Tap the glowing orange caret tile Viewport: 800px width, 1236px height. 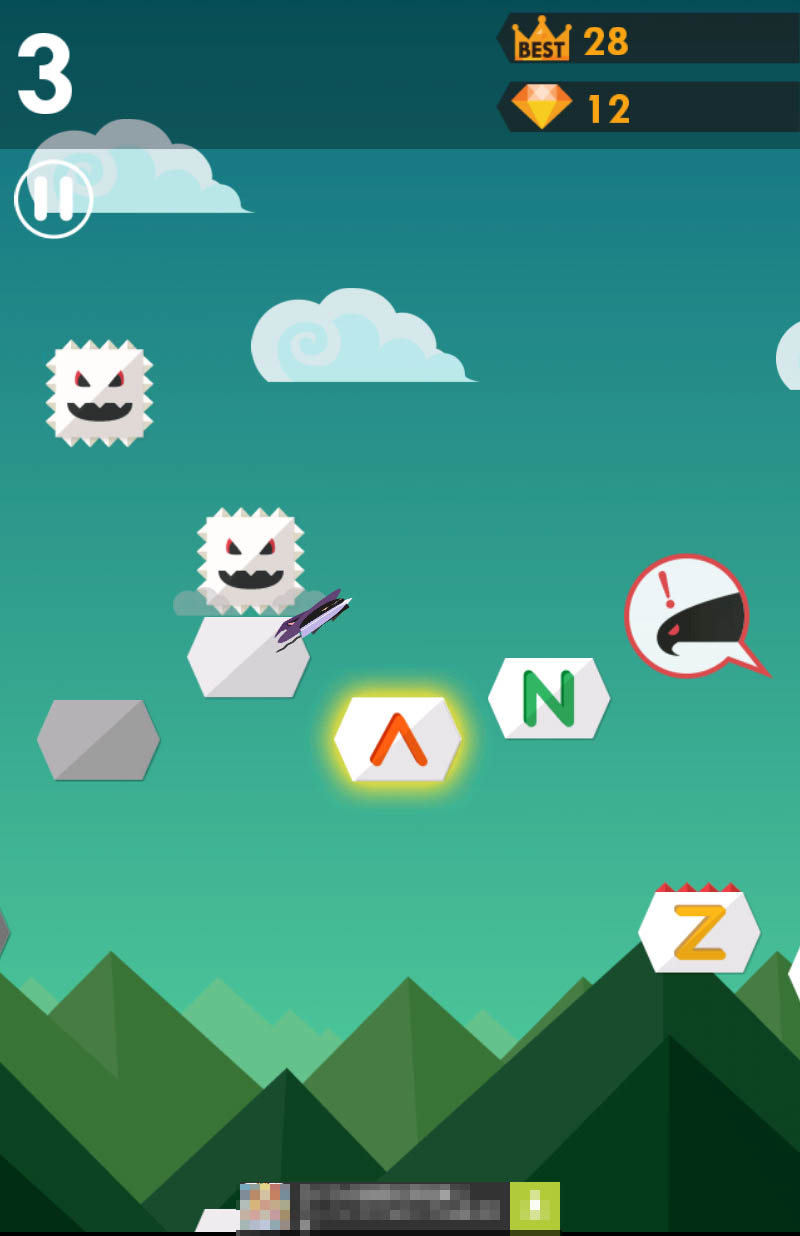[398, 739]
